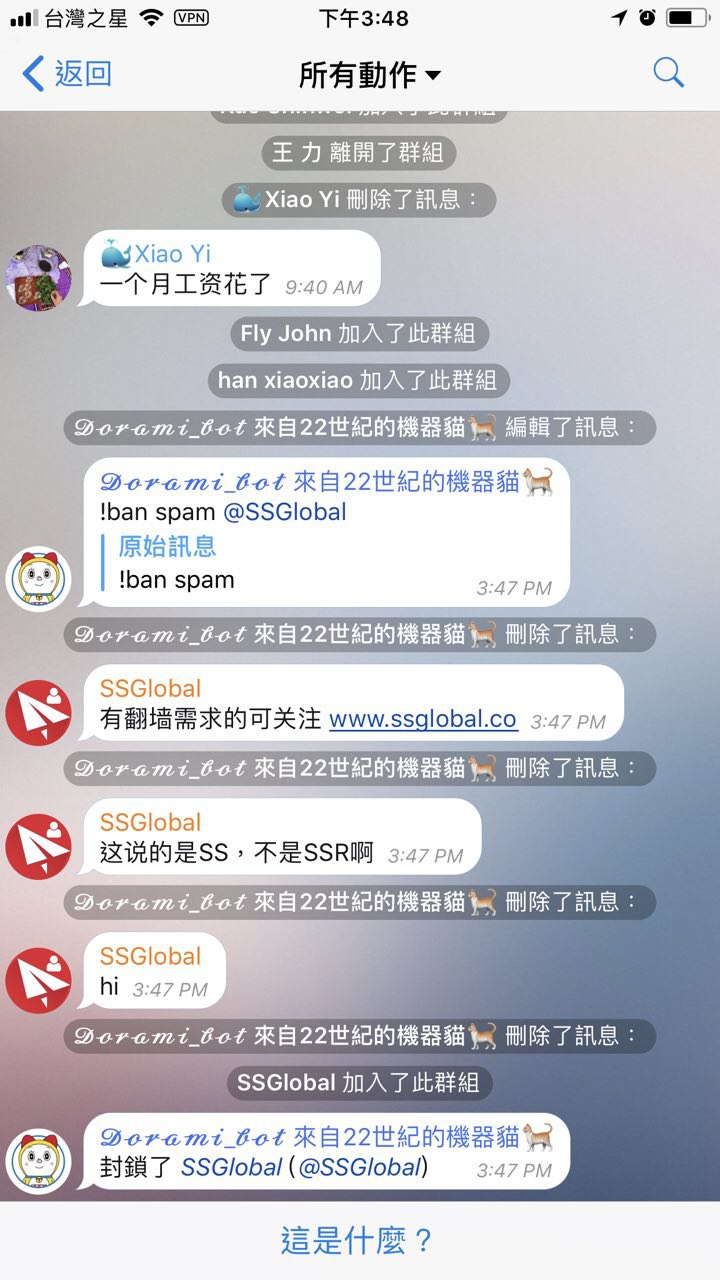Tap the SSGlobal sender name above 这说的是SS
This screenshot has height=1280, width=720.
click(x=150, y=822)
